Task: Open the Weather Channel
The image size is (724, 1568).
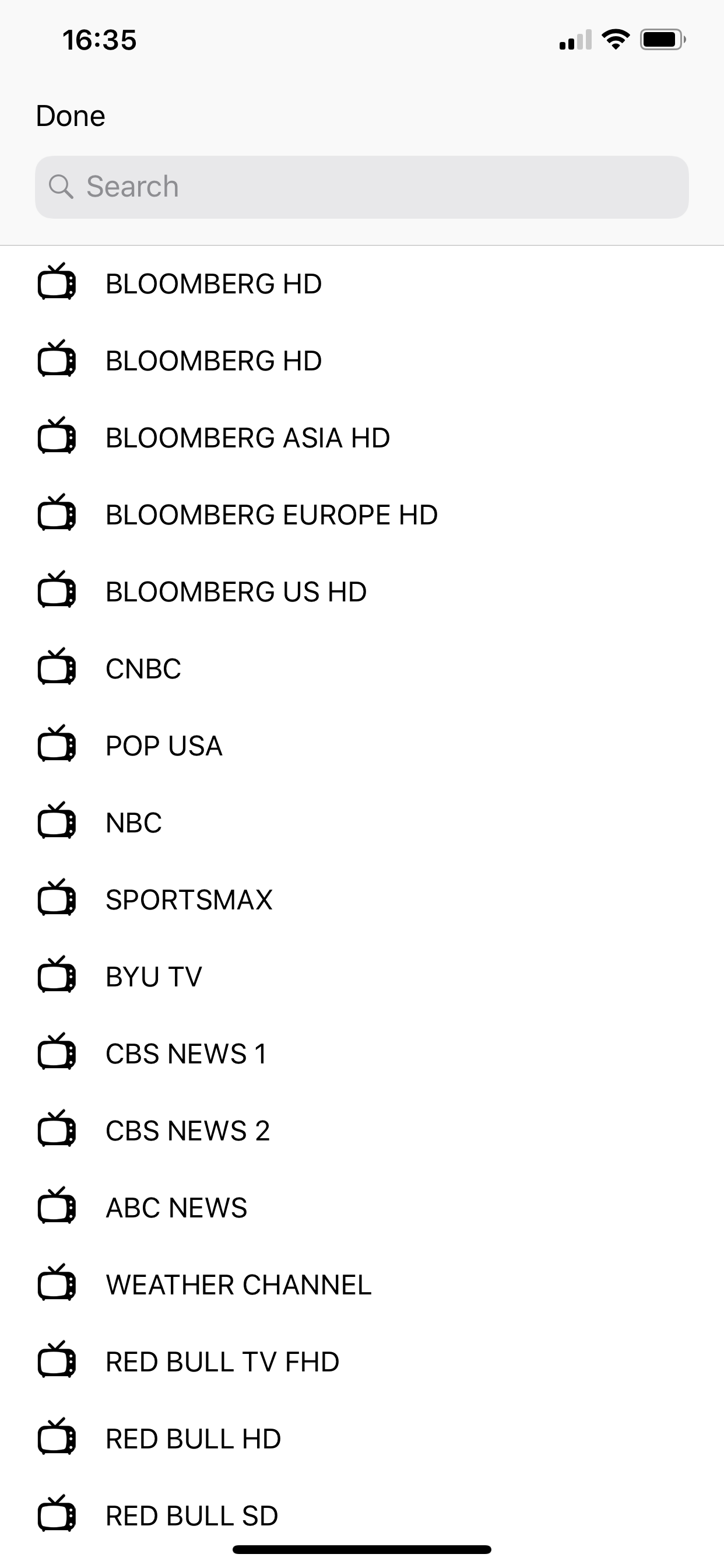Action: pyautogui.click(x=238, y=1285)
